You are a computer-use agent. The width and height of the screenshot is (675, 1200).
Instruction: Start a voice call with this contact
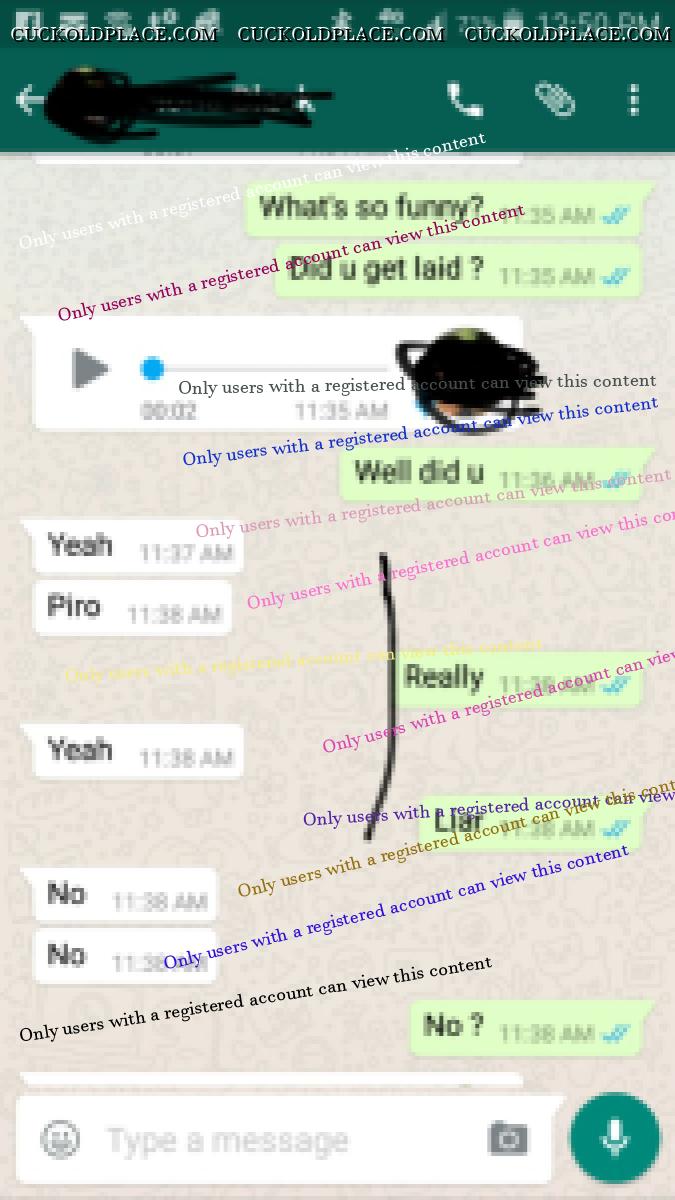tap(465, 100)
